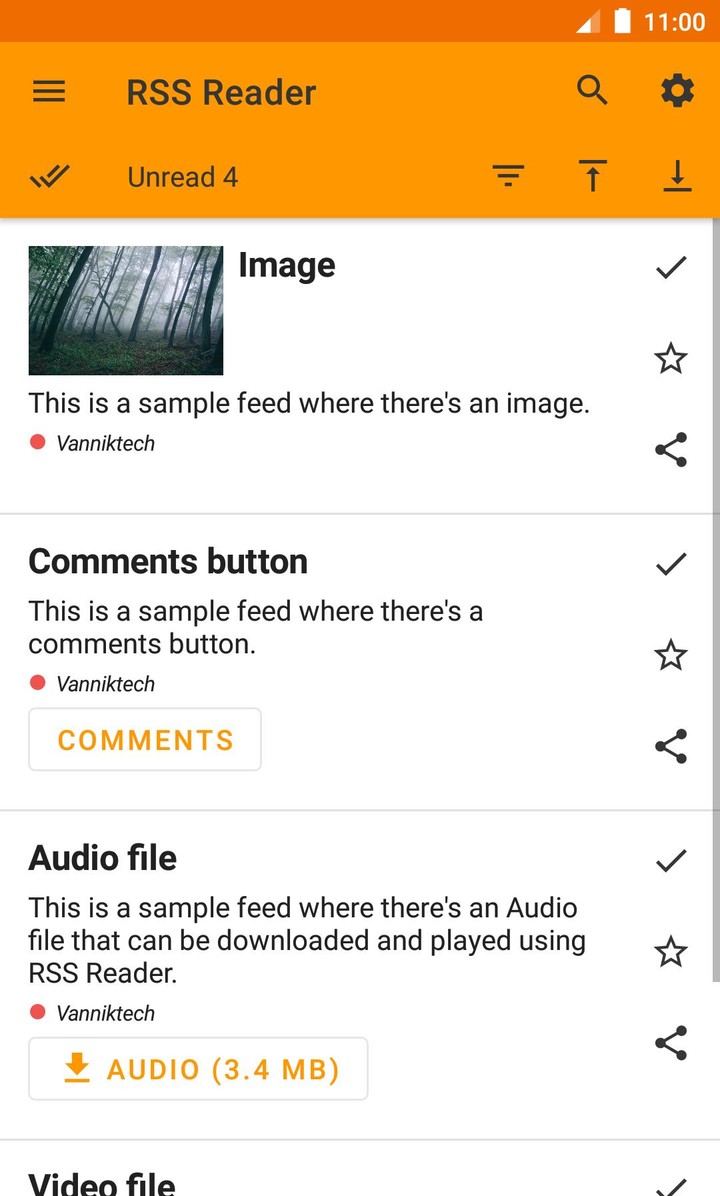Mark Comments button feed as read

[671, 564]
